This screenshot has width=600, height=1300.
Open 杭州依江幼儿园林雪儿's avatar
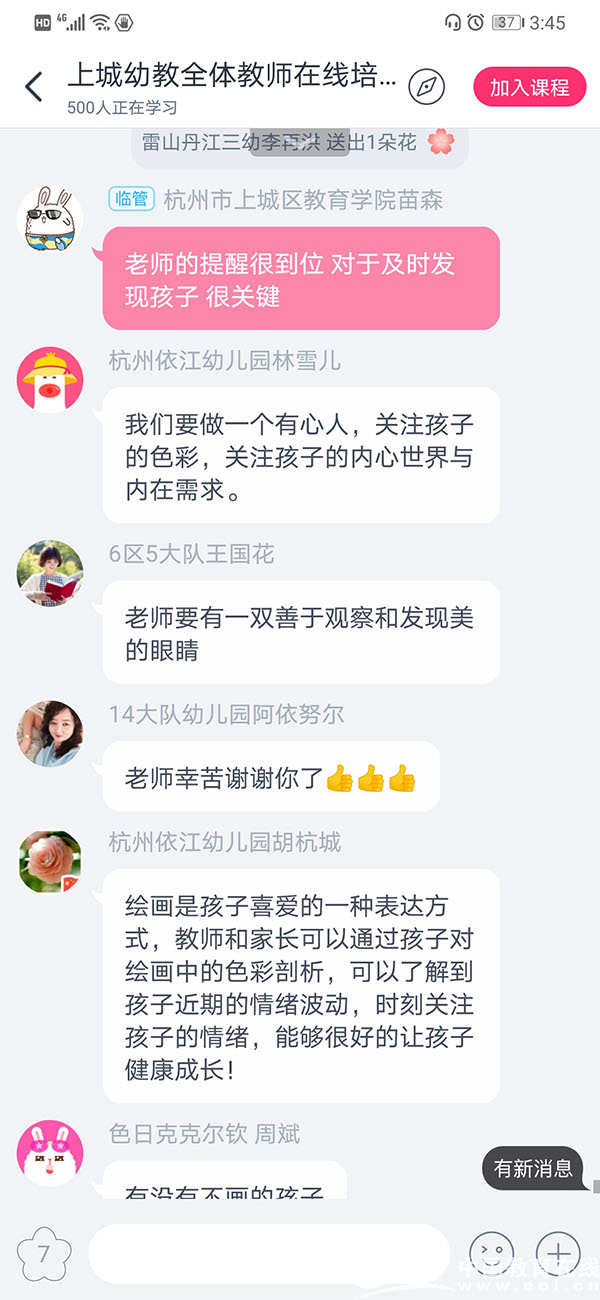[50, 380]
